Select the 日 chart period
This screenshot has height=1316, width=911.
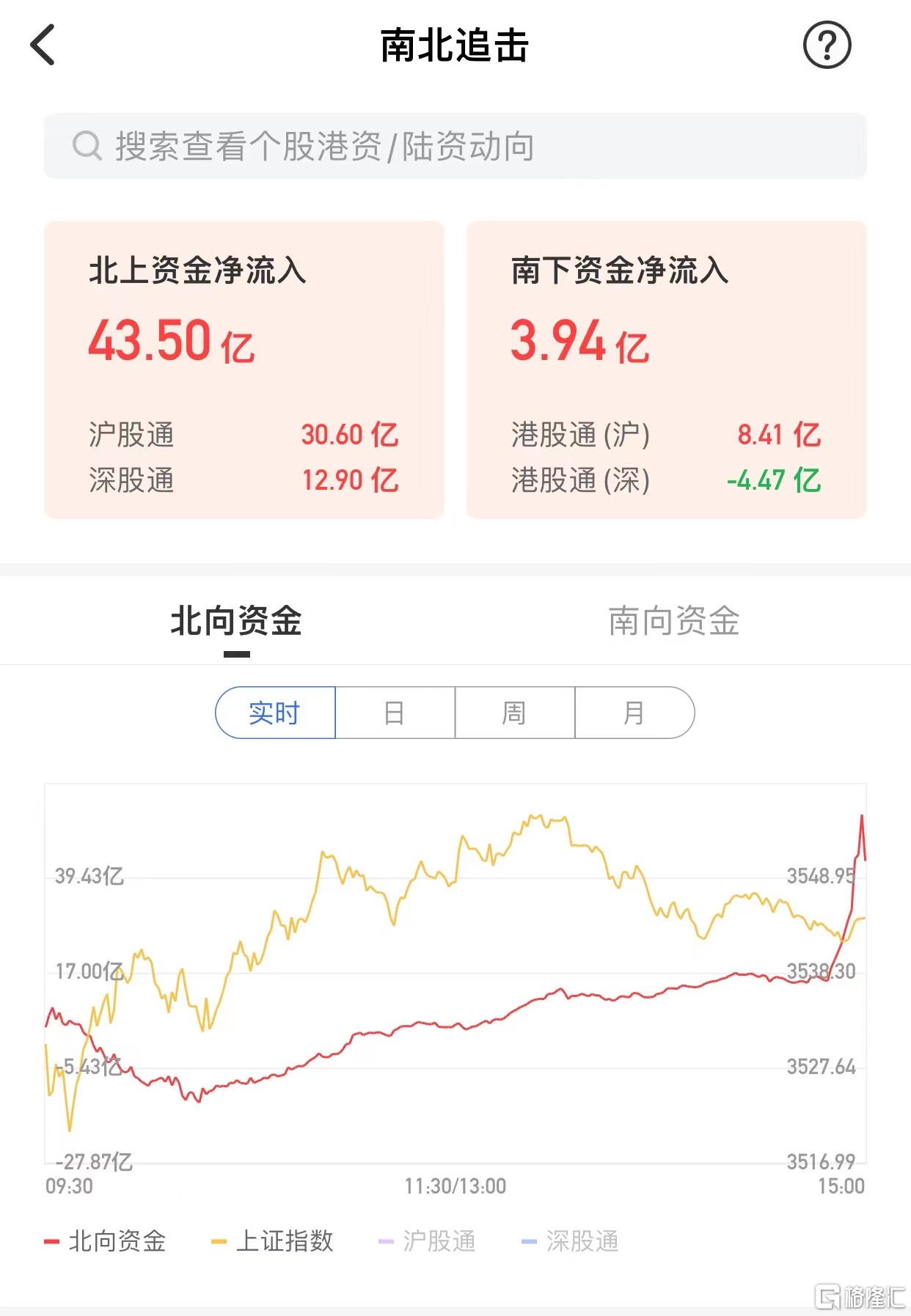pos(395,713)
